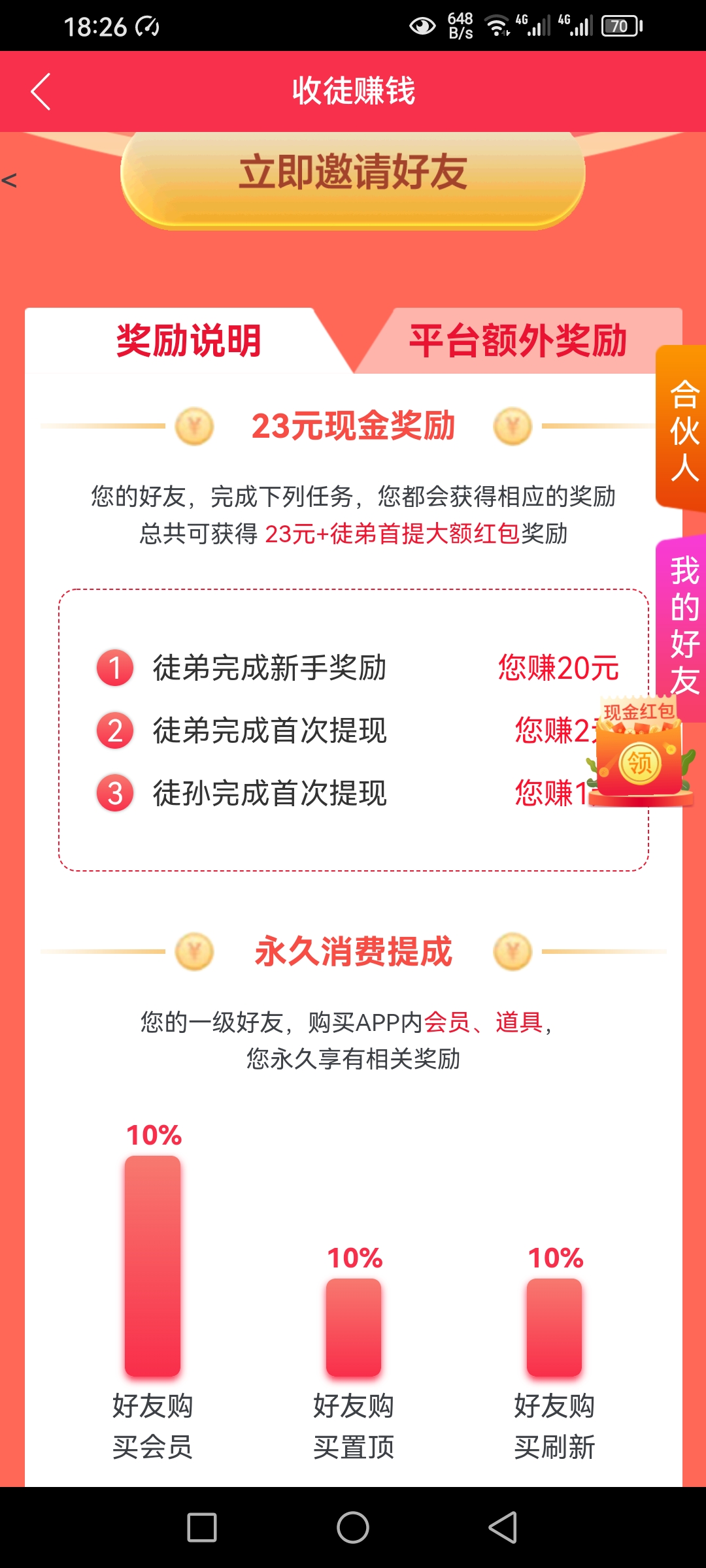This screenshot has width=706, height=1568.
Task: Tap the back arrow in the header
Action: 41,91
